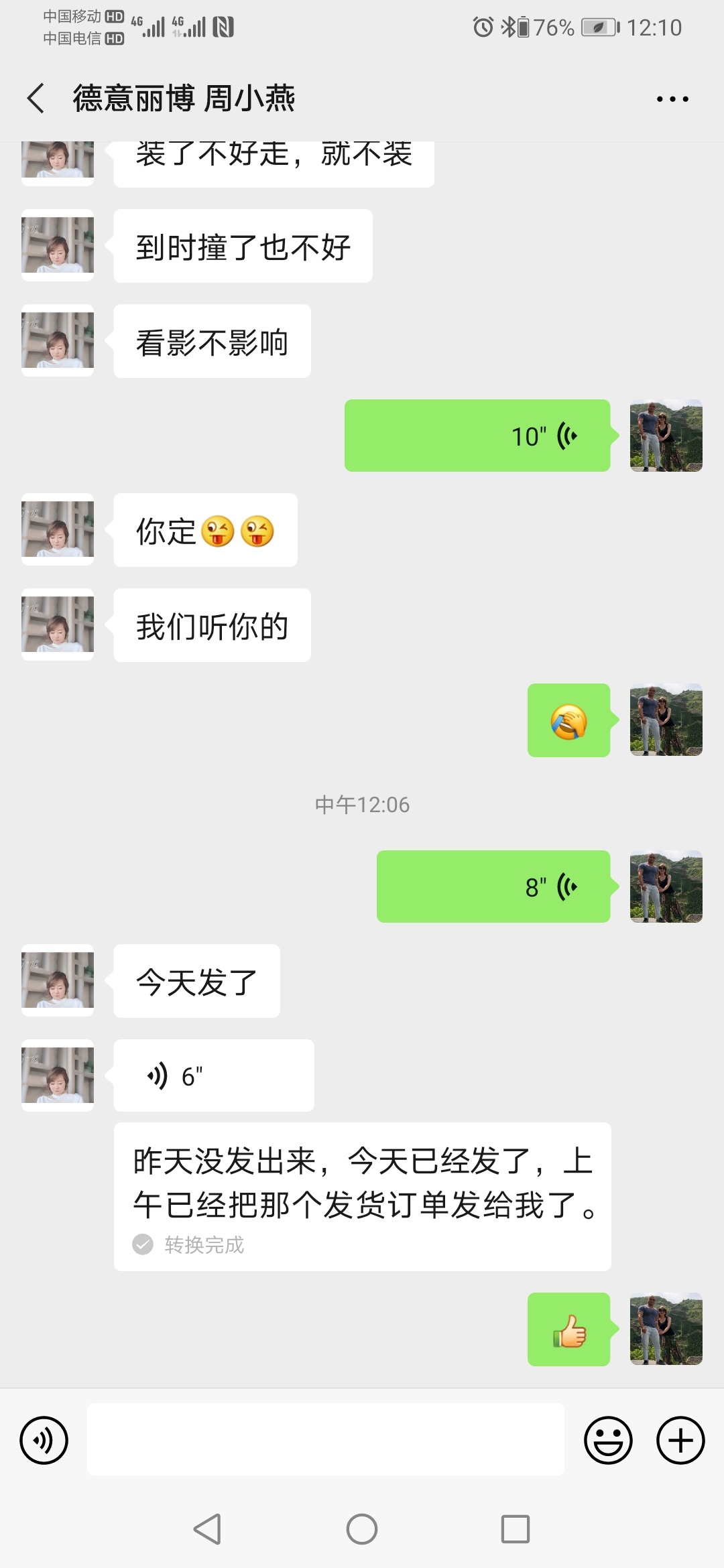Open contact avatar beside 今天发了

(58, 981)
